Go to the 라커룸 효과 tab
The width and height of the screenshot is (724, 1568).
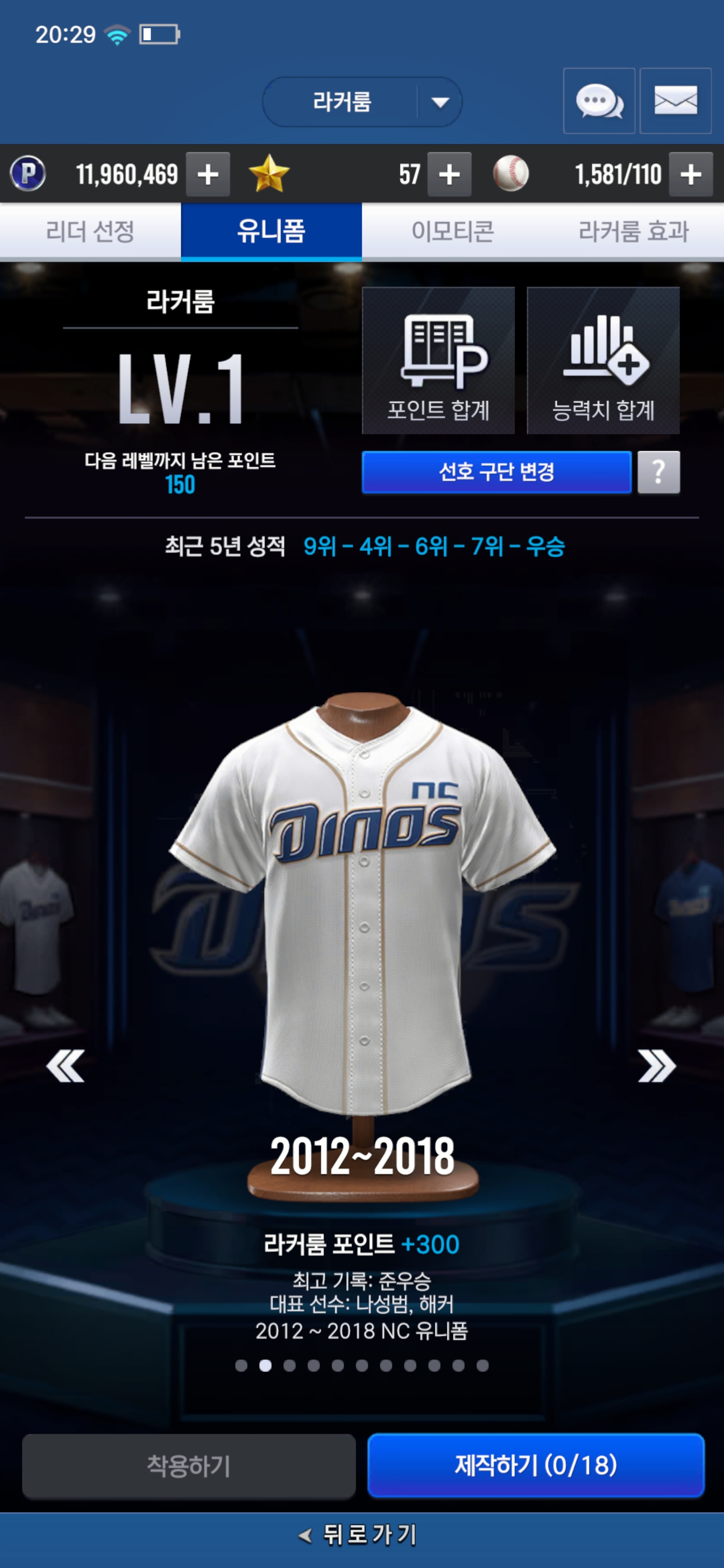pos(633,232)
